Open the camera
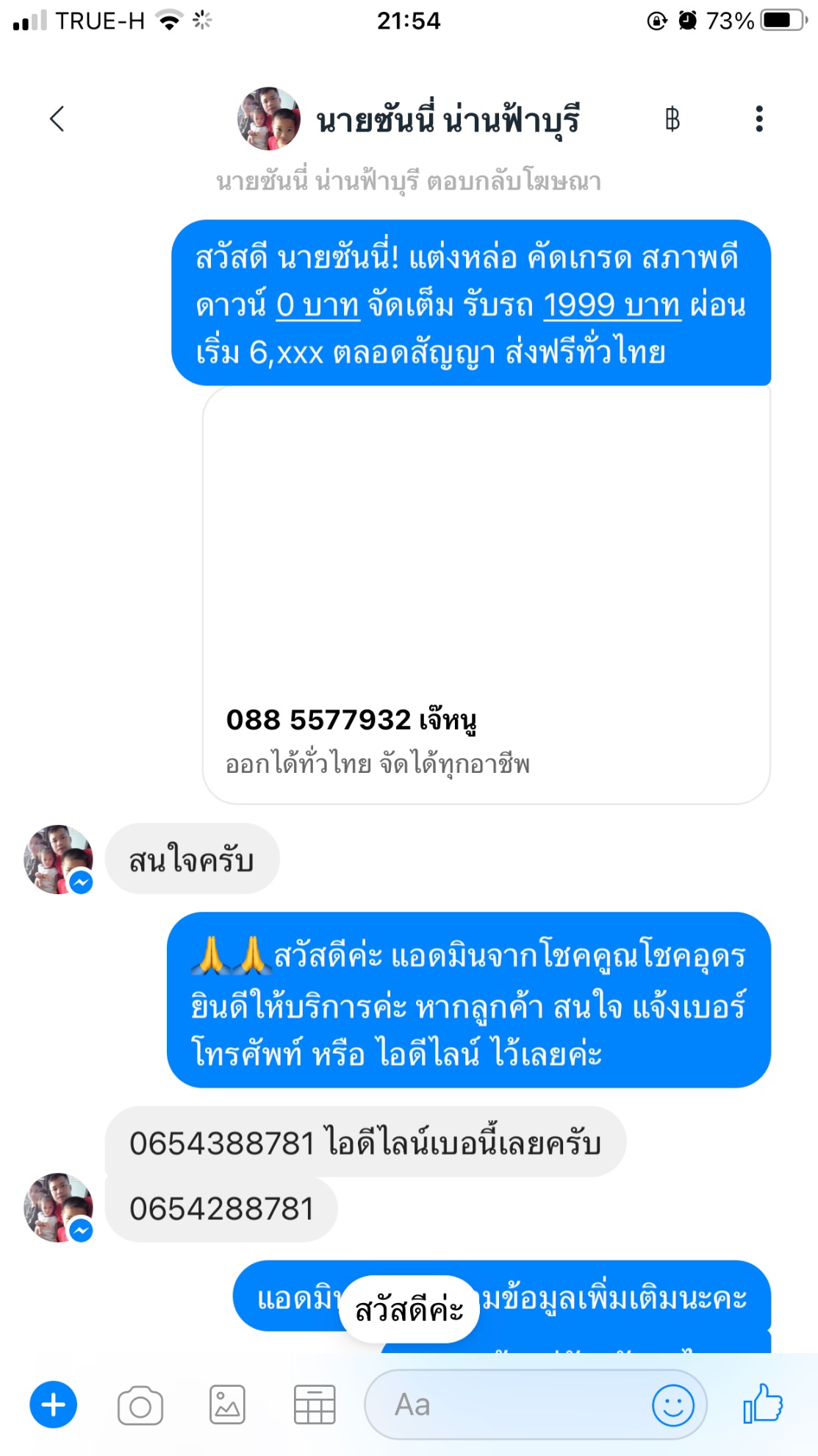This screenshot has width=818, height=1456. pyautogui.click(x=140, y=1405)
